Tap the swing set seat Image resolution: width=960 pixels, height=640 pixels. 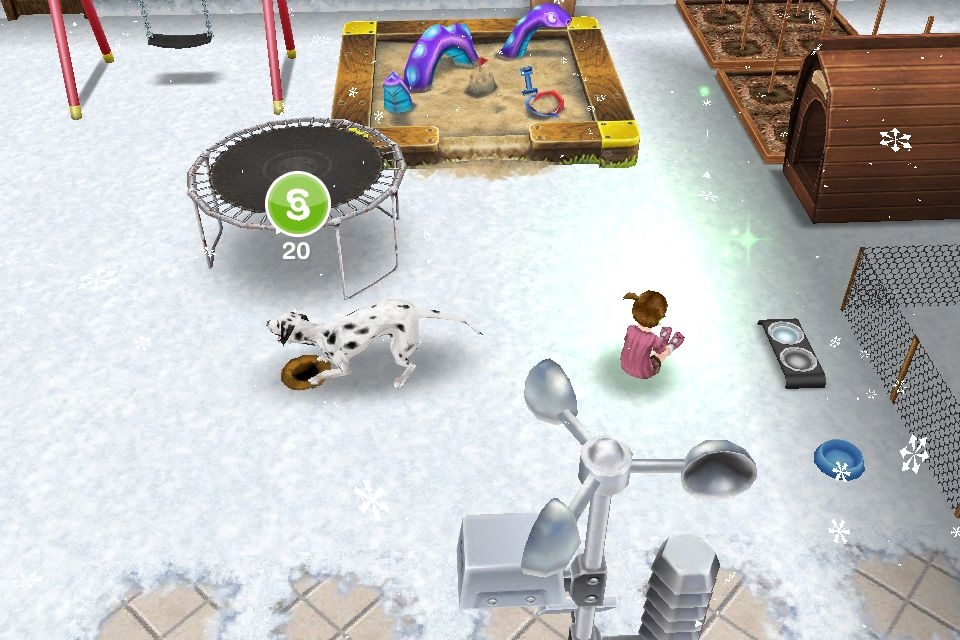180,40
